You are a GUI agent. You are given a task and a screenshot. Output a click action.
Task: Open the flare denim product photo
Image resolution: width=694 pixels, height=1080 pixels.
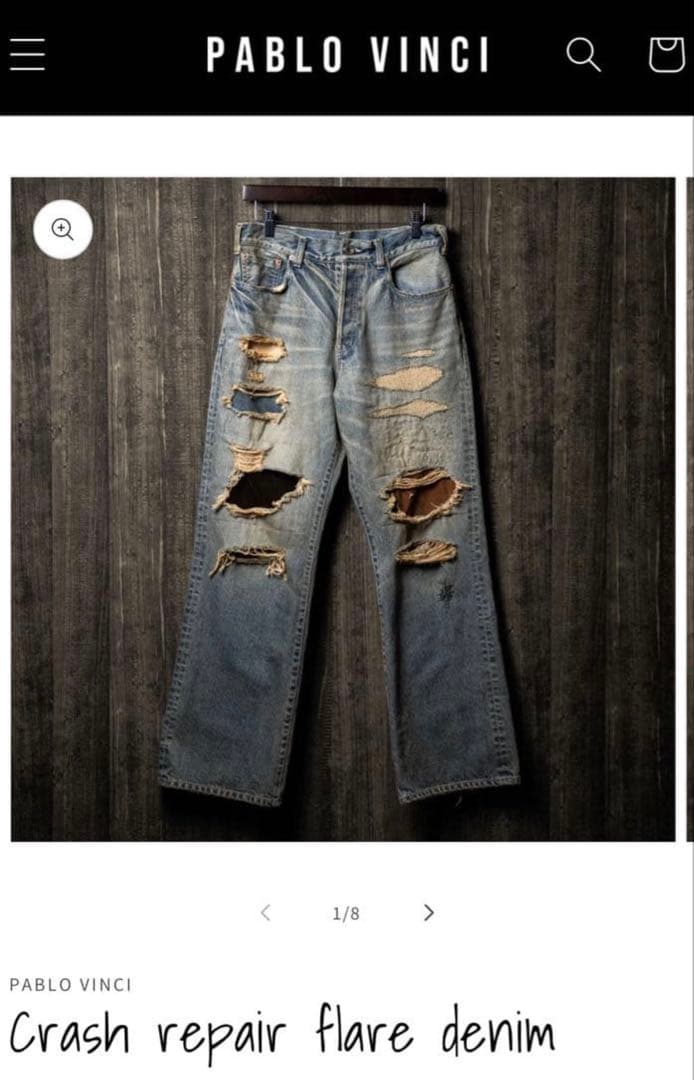pyautogui.click(x=343, y=510)
